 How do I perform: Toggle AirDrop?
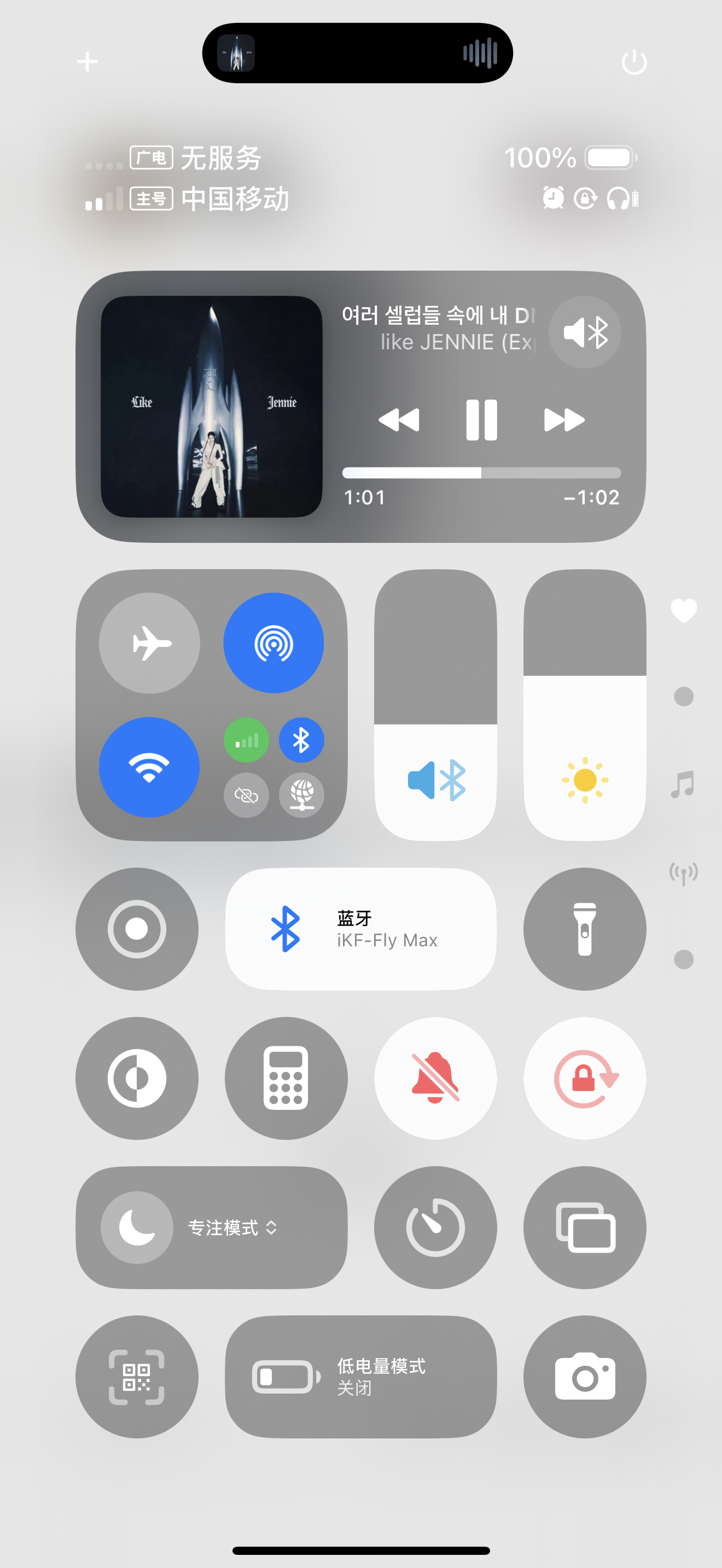[273, 643]
